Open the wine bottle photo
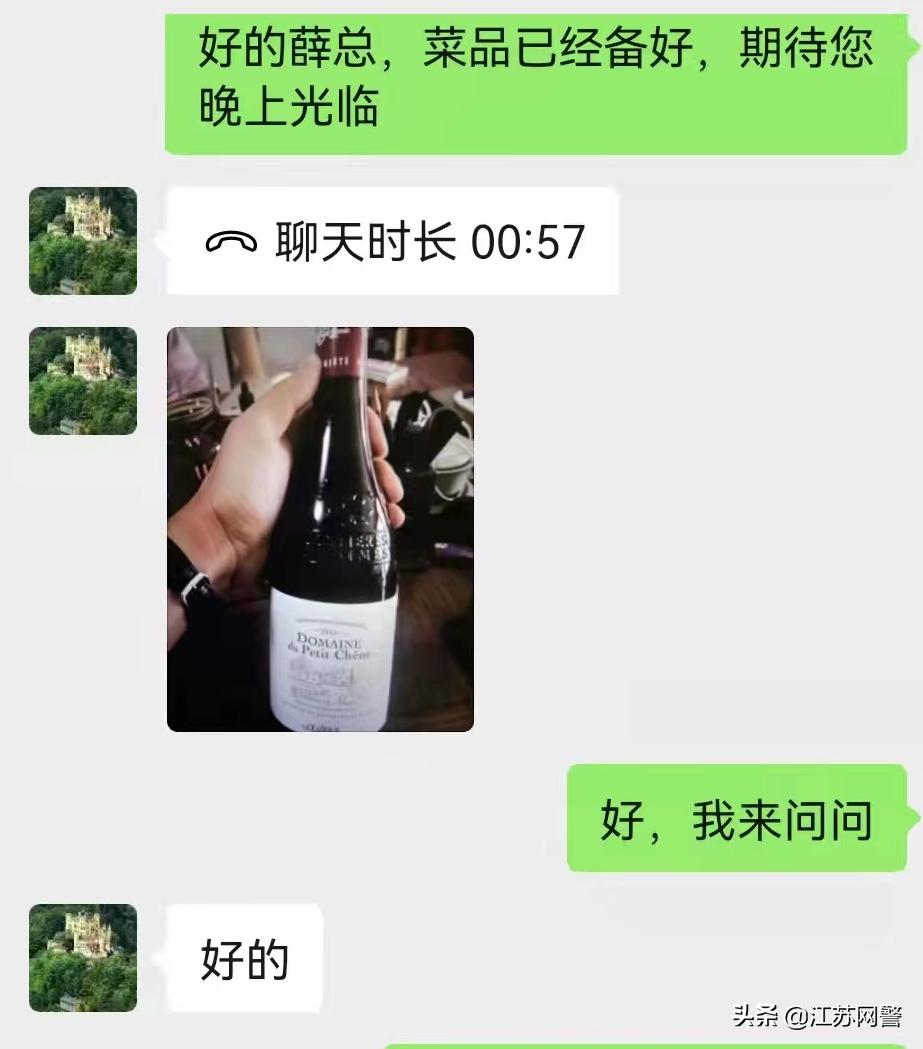 point(320,530)
